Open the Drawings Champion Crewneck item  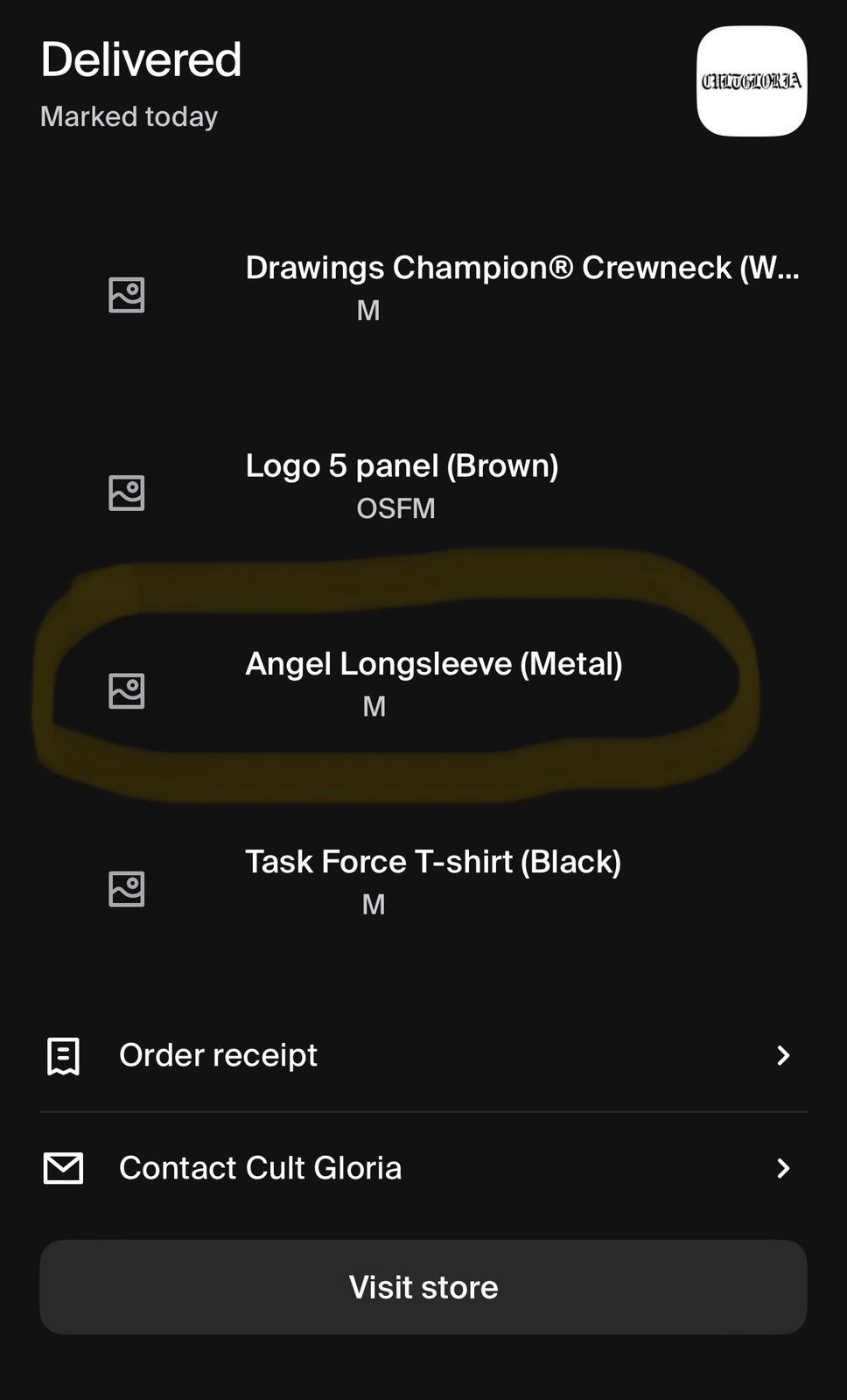(x=423, y=295)
